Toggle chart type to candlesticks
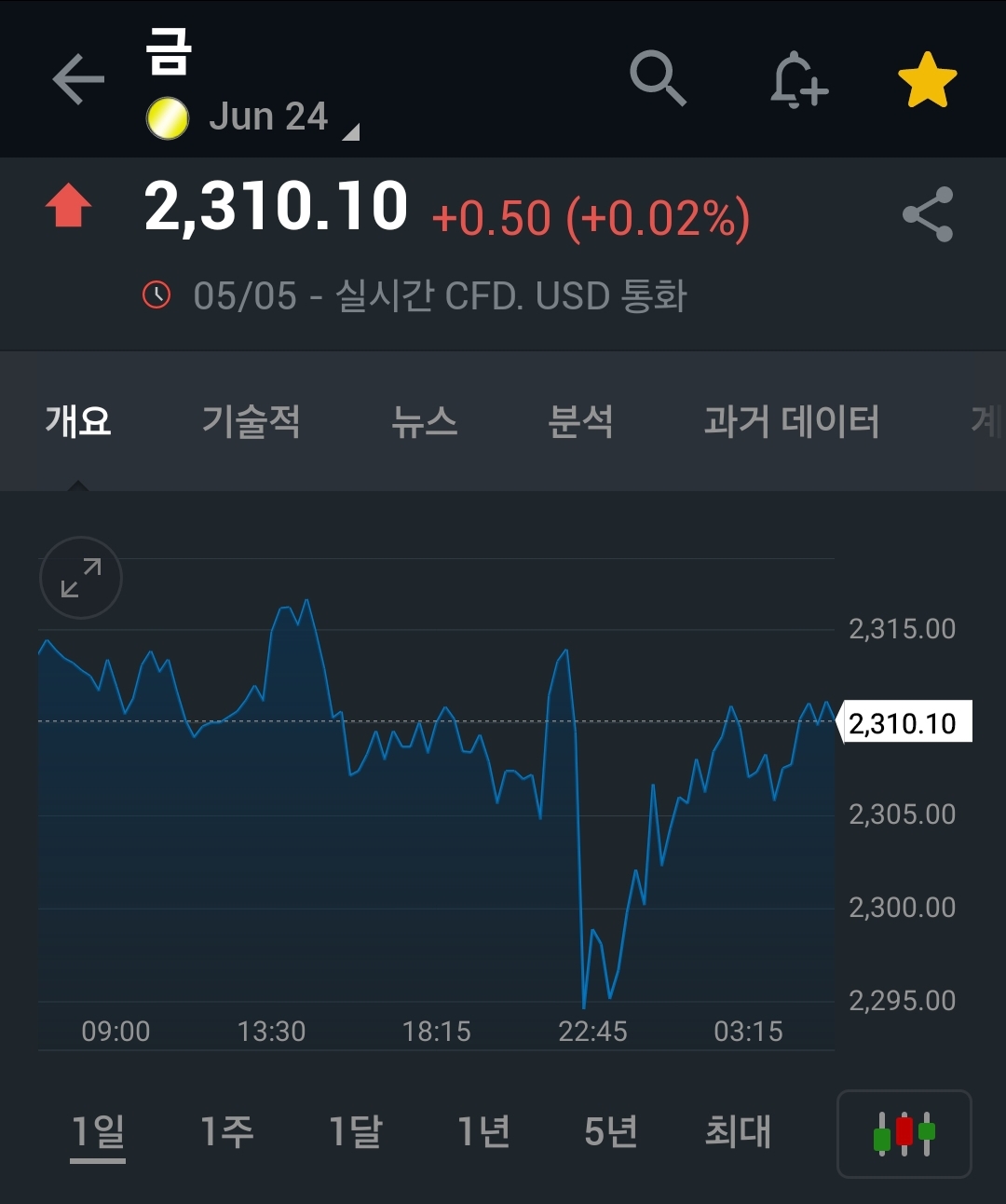This screenshot has height=1204, width=1006. click(x=904, y=1133)
